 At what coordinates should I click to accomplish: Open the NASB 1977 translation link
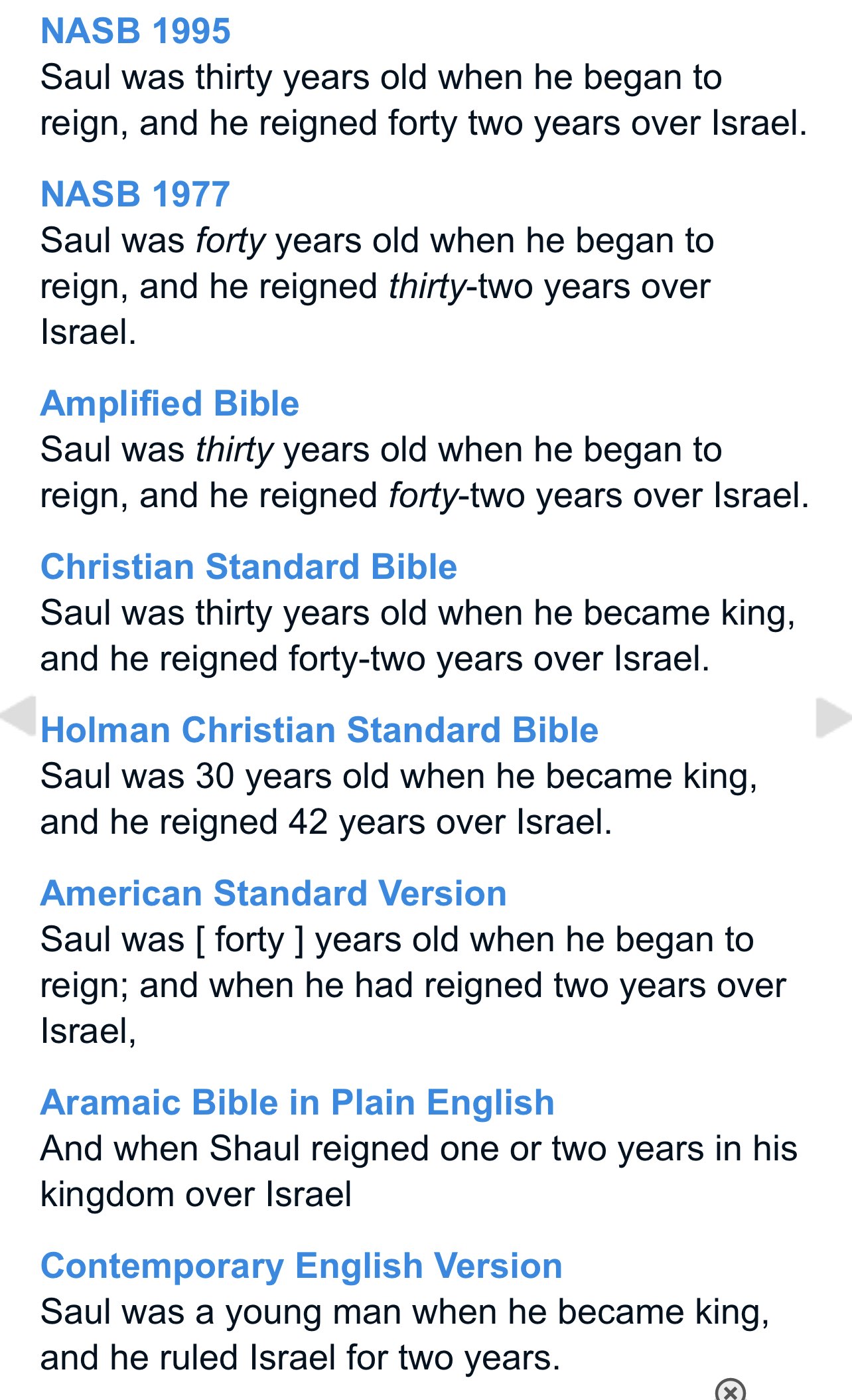pos(135,194)
